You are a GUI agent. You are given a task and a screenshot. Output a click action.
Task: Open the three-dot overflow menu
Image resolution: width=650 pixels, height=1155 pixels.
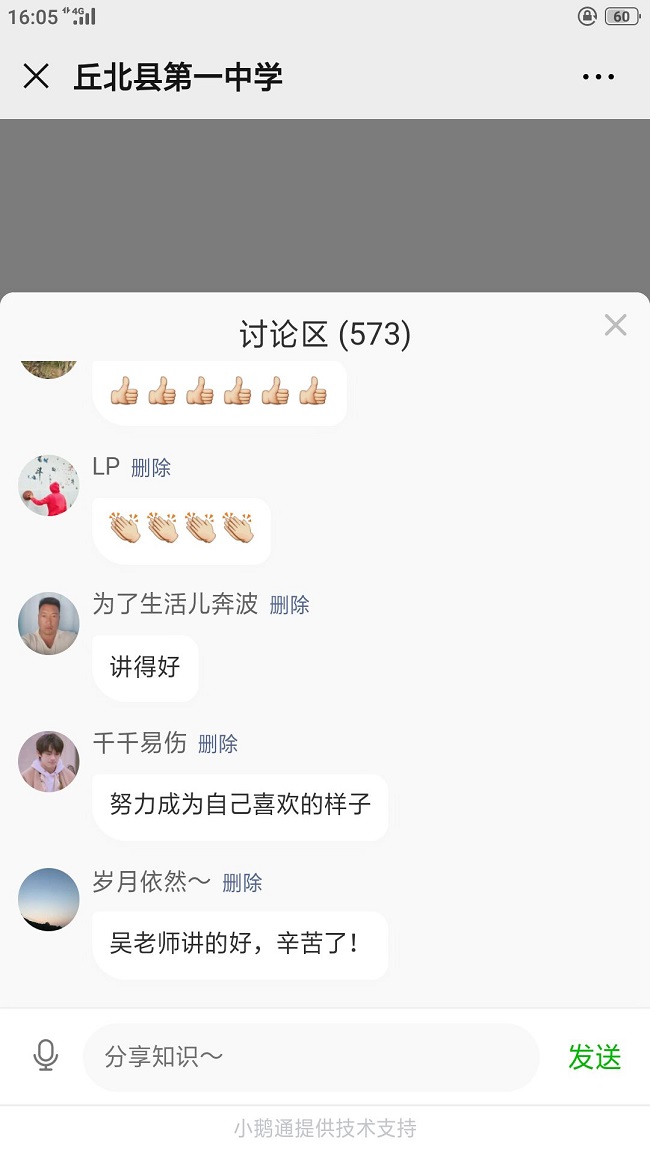point(598,76)
